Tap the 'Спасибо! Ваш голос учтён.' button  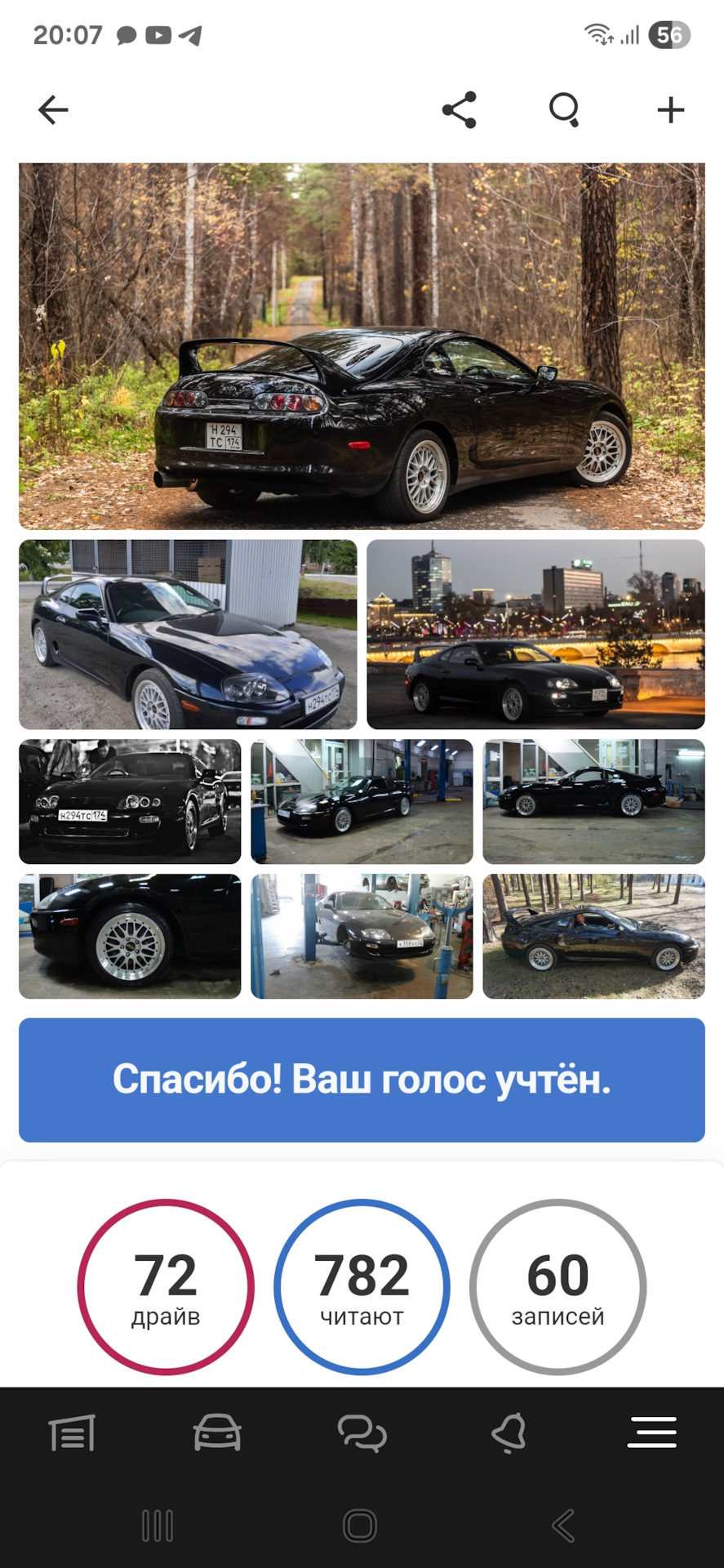(x=362, y=1080)
